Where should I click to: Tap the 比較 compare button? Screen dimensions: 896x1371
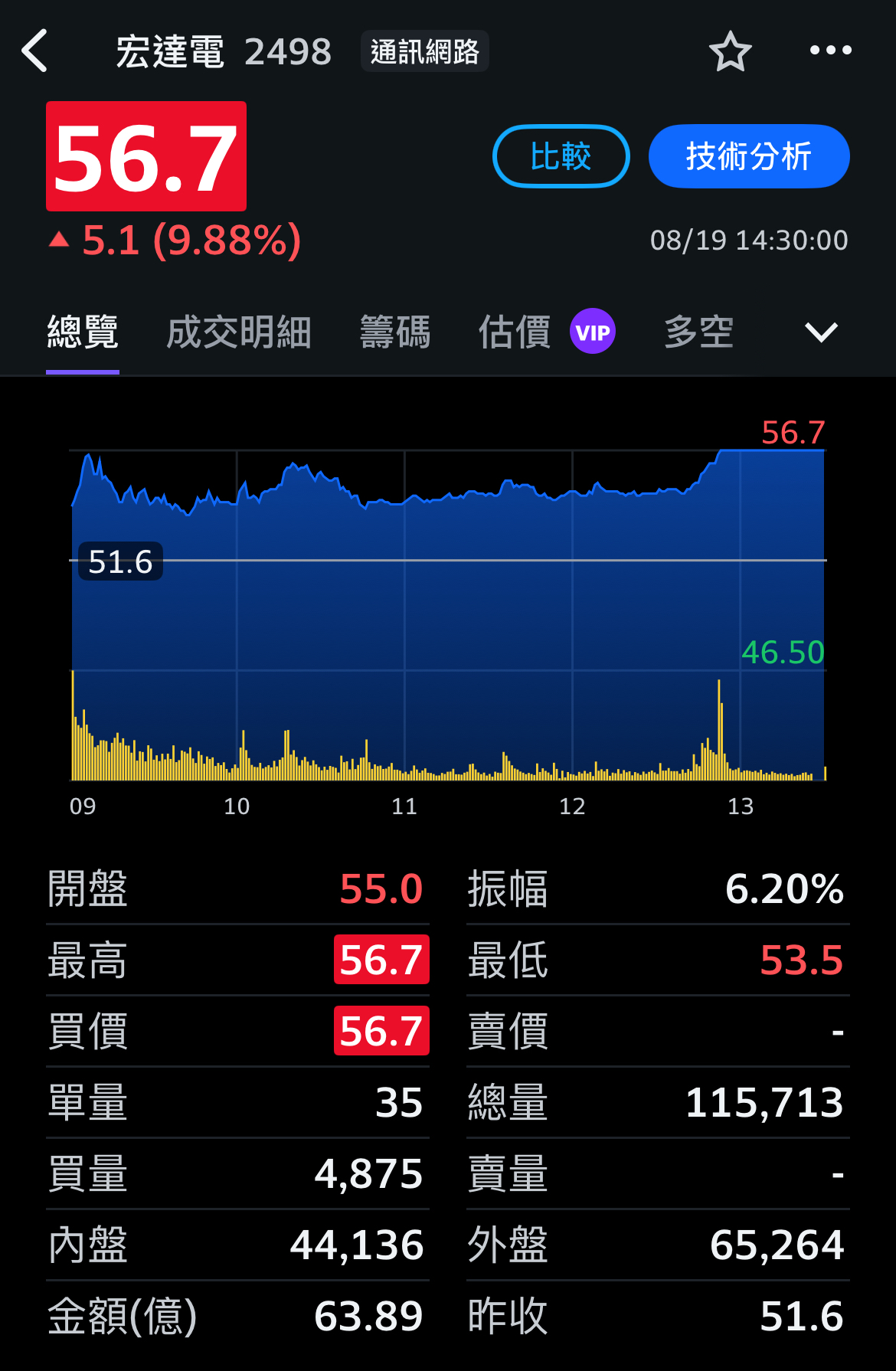coord(561,156)
